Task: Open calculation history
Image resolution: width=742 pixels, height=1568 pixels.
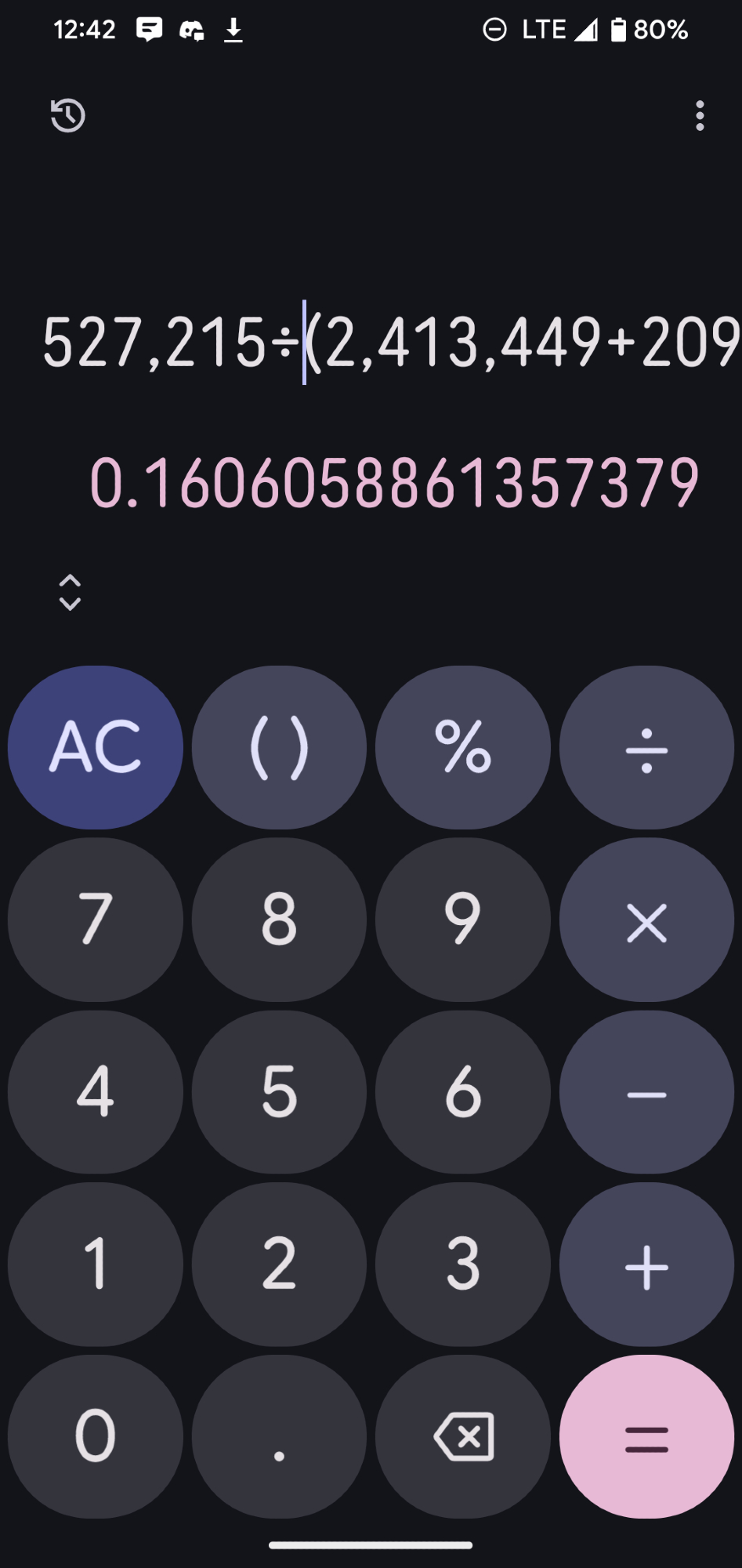Action: 67,116
